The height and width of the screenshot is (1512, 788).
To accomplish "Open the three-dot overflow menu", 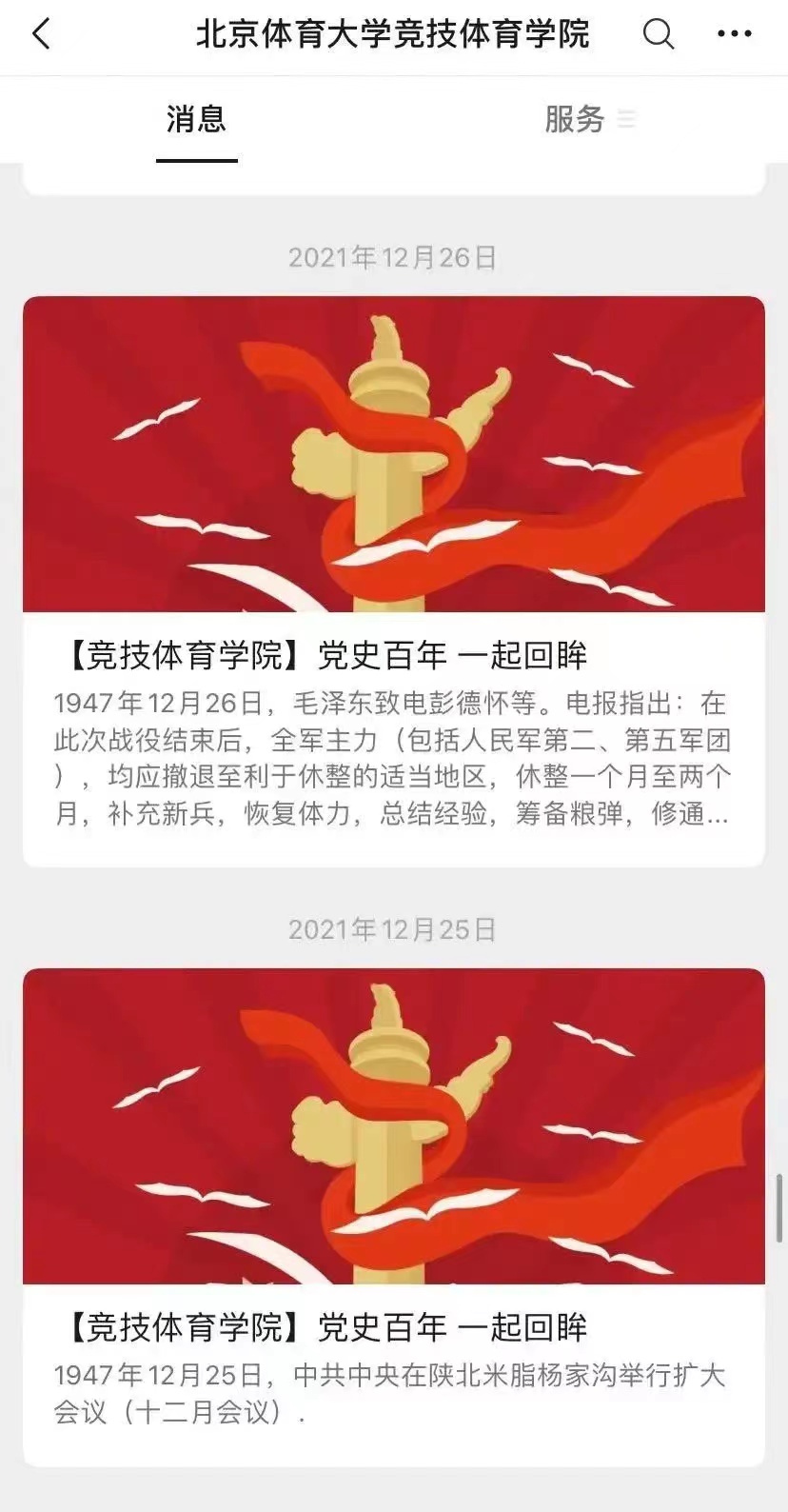I will (x=734, y=35).
